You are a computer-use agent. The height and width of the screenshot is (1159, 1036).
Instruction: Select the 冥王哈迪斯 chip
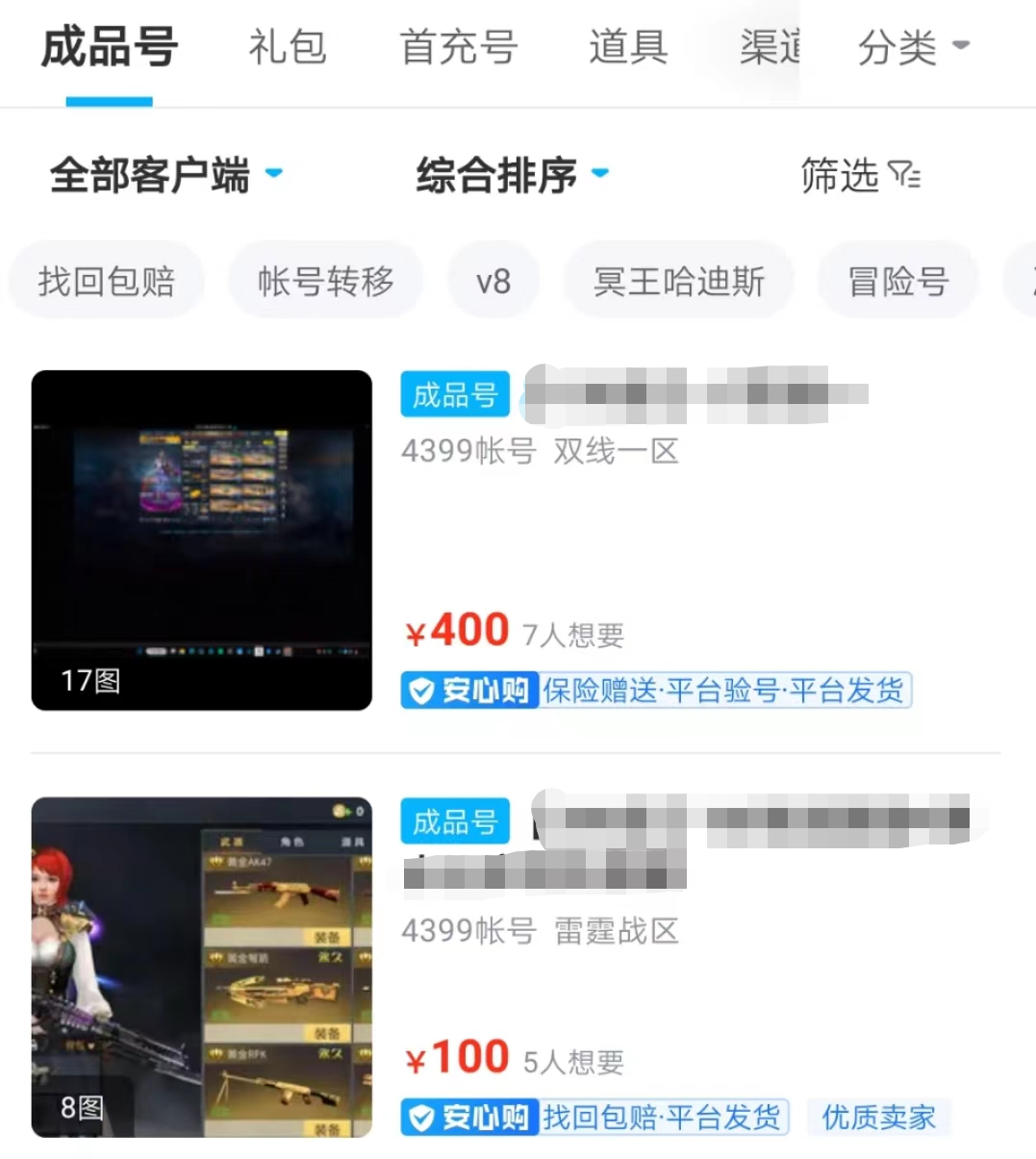pyautogui.click(x=678, y=281)
